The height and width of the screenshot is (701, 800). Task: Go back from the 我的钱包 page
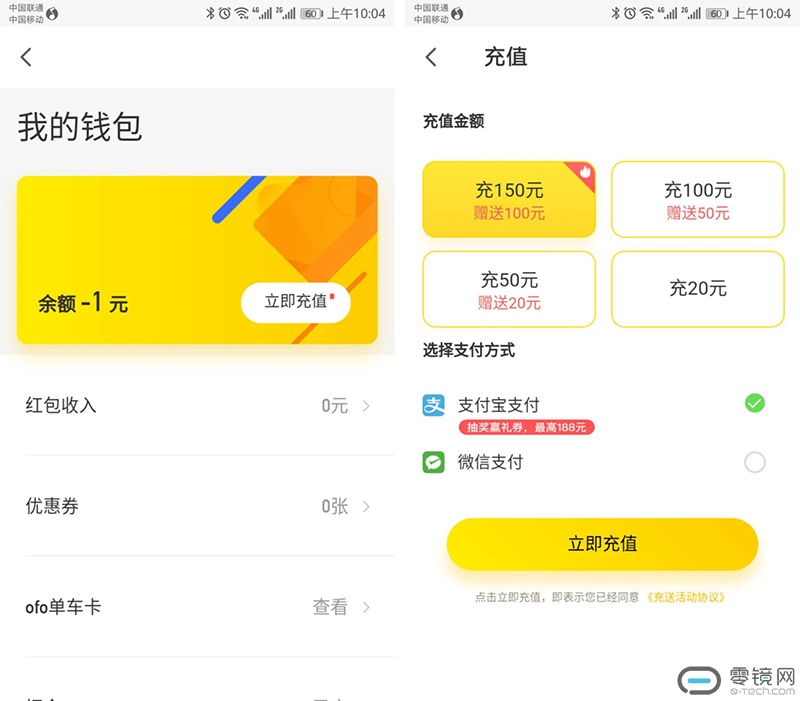pyautogui.click(x=27, y=58)
